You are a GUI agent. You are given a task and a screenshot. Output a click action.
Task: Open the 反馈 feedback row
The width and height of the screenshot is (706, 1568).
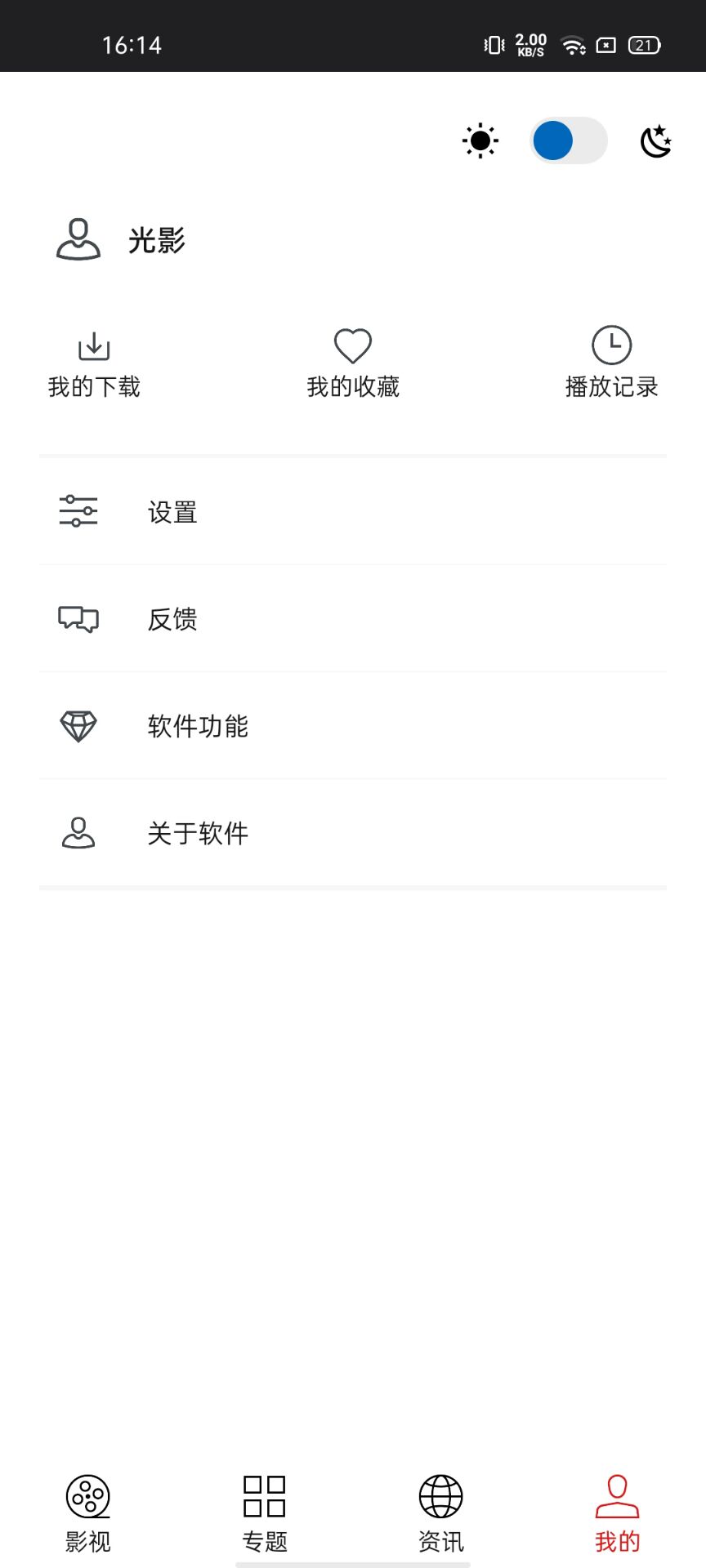[353, 618]
